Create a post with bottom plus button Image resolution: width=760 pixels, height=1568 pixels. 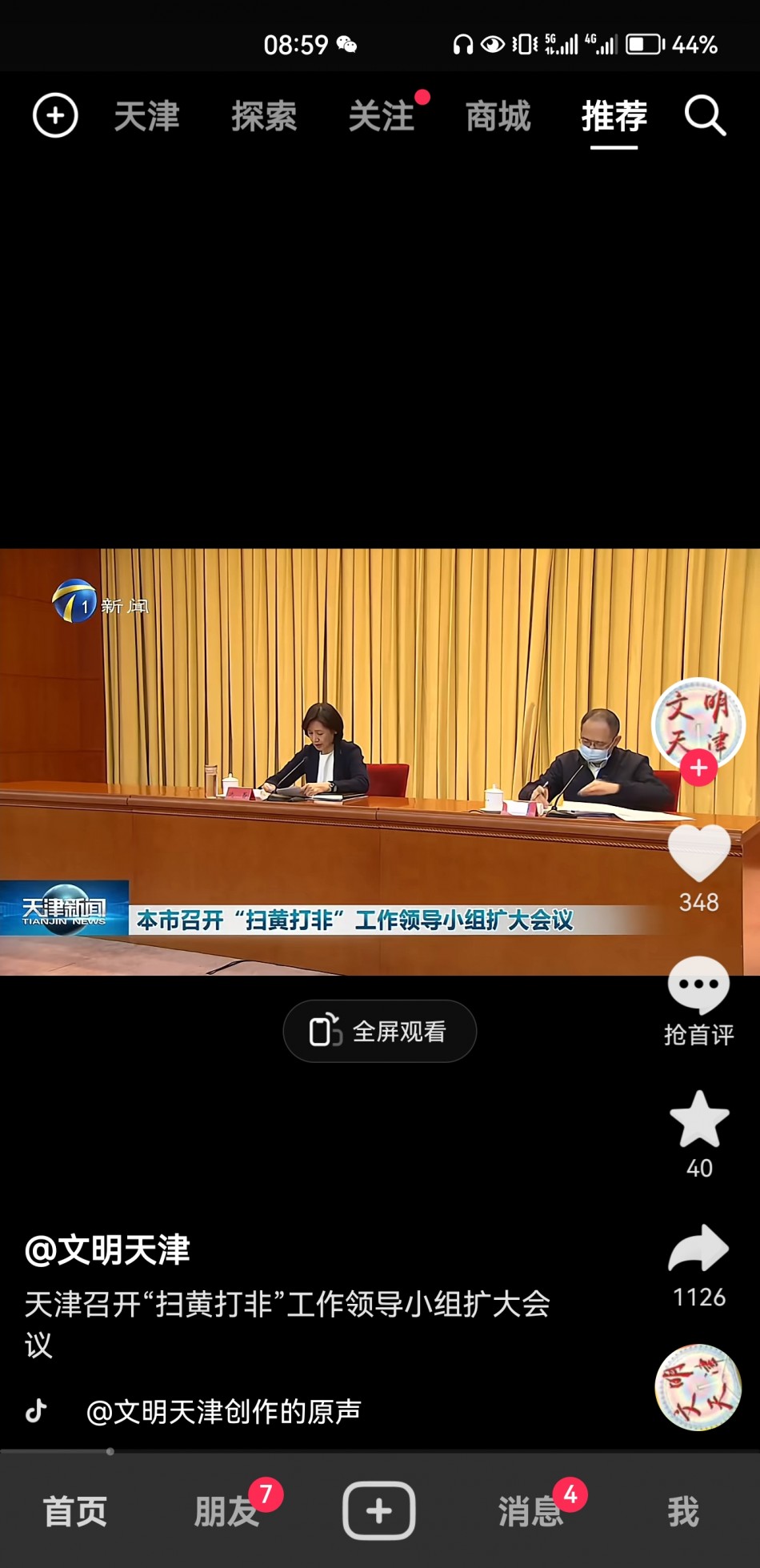coord(379,1510)
